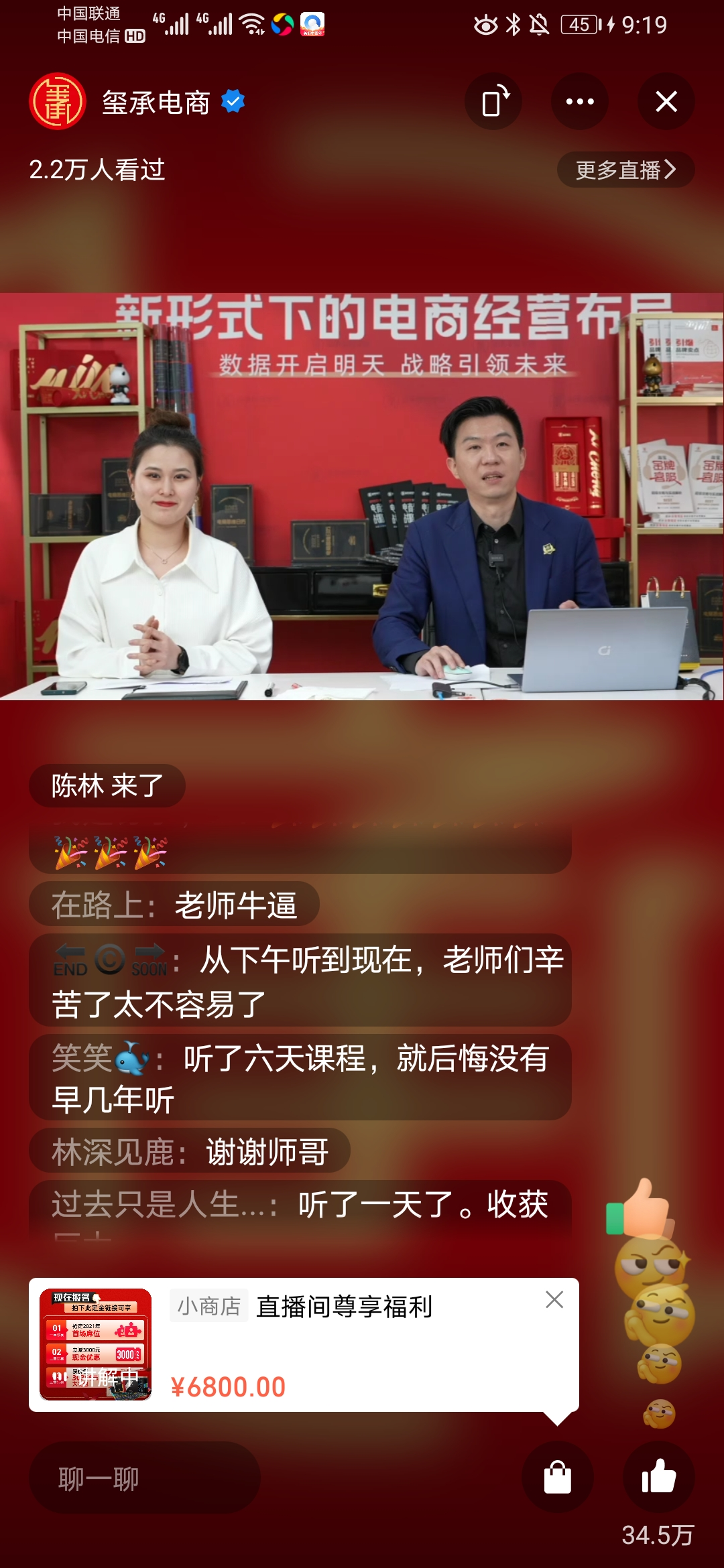The image size is (724, 1568).
Task: Like the live stream with thumbs-up
Action: [659, 1477]
